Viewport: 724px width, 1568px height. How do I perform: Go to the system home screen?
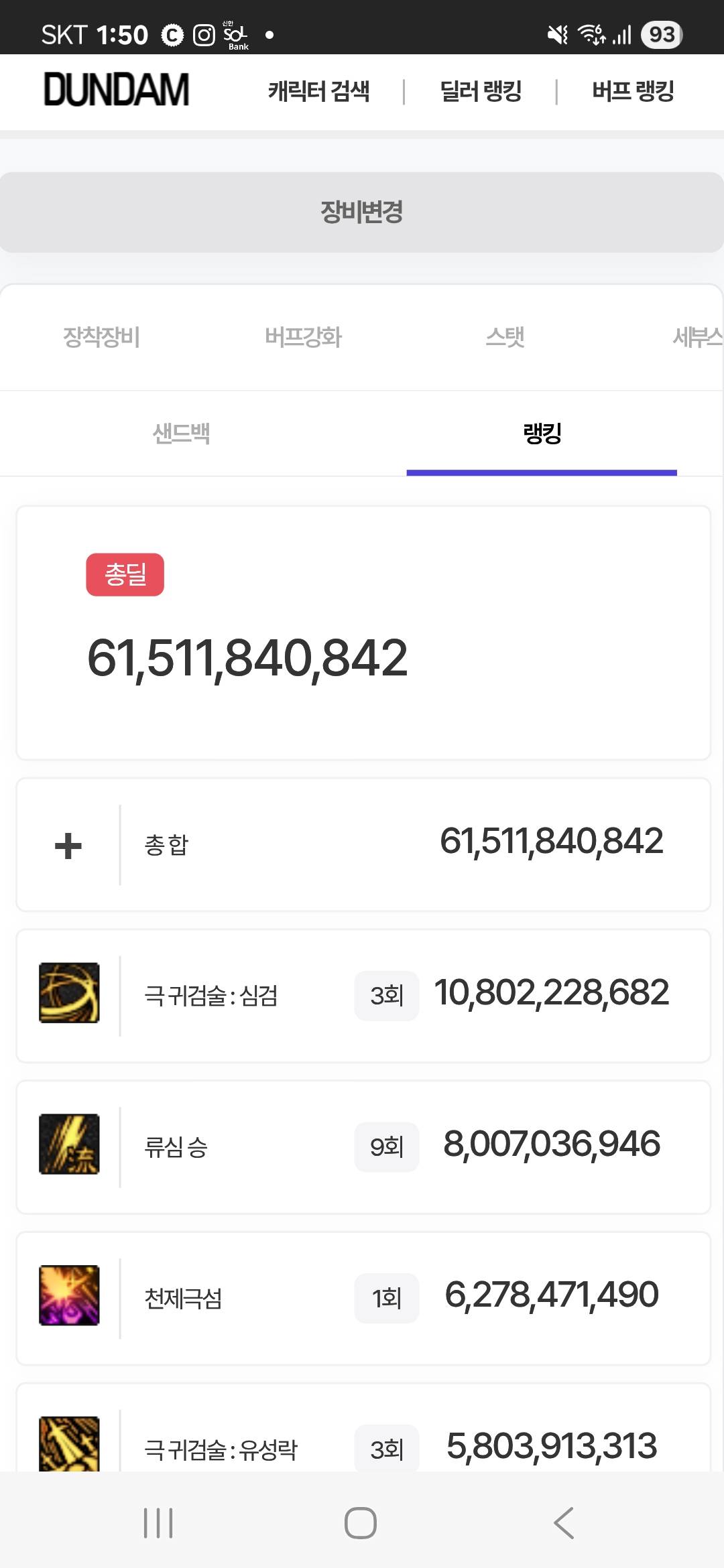pos(361,1523)
